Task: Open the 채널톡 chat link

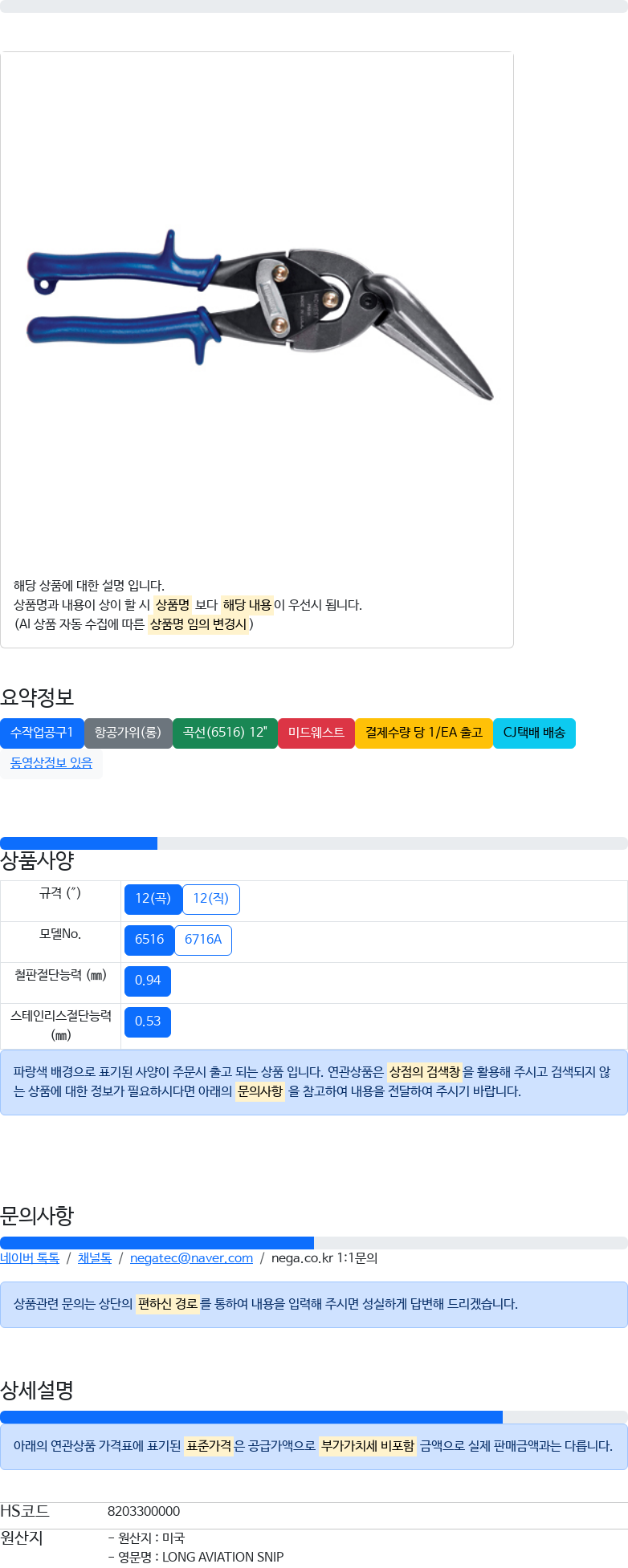Action: (95, 1257)
